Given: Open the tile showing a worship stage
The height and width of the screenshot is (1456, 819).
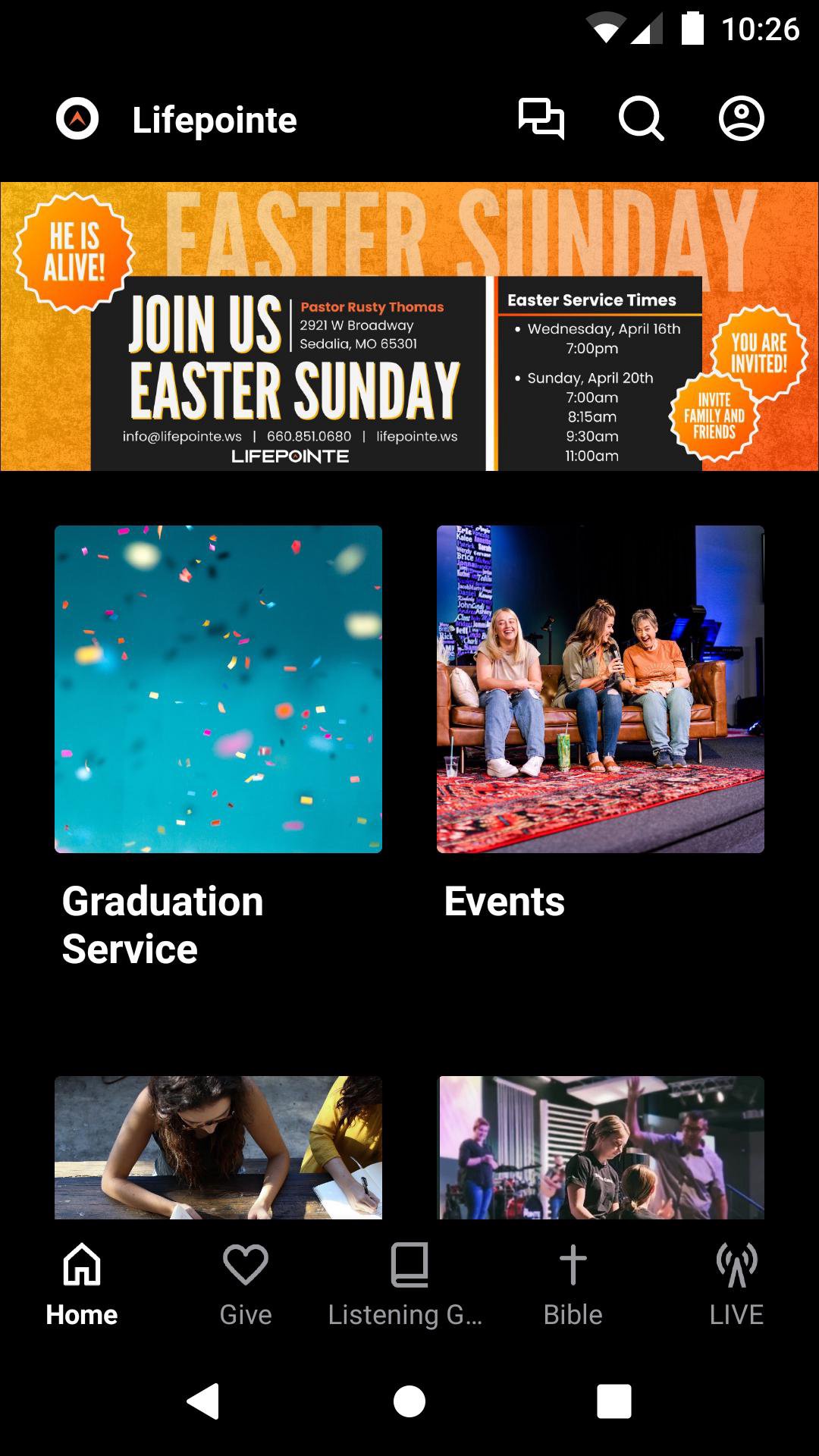Looking at the screenshot, I should pyautogui.click(x=601, y=1147).
